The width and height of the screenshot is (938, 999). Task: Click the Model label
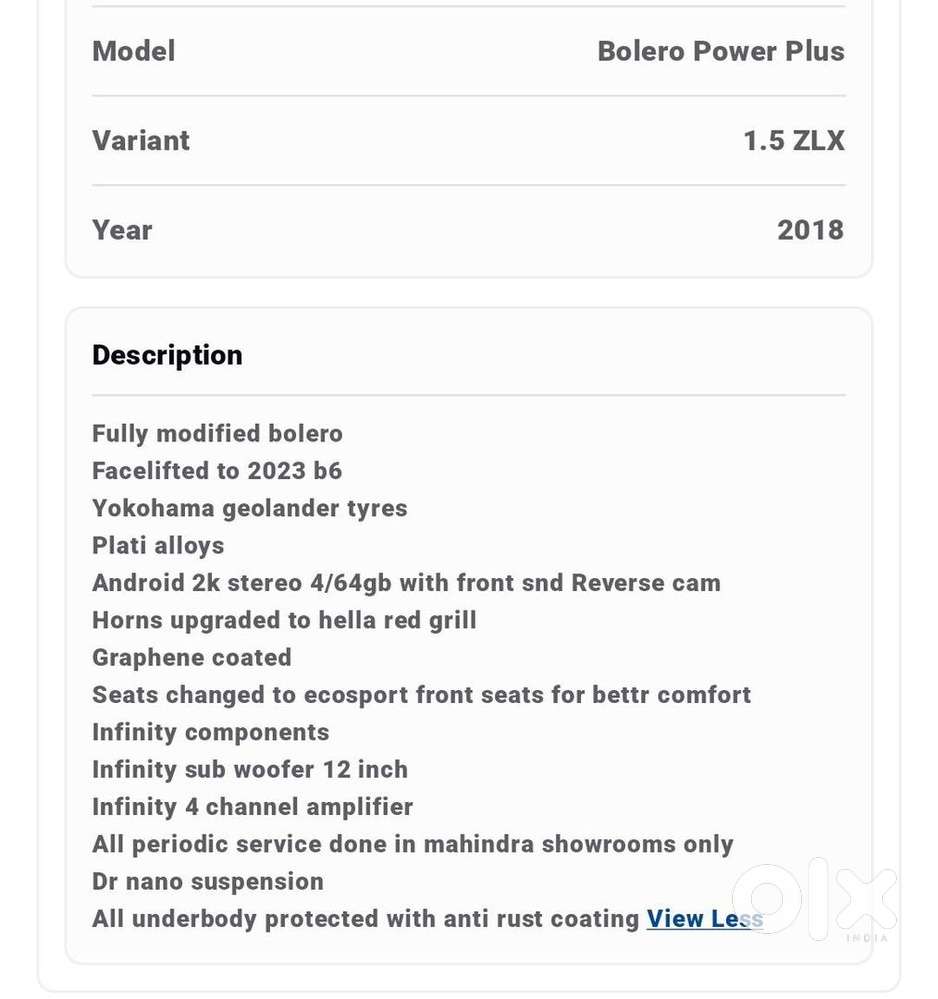coord(133,51)
